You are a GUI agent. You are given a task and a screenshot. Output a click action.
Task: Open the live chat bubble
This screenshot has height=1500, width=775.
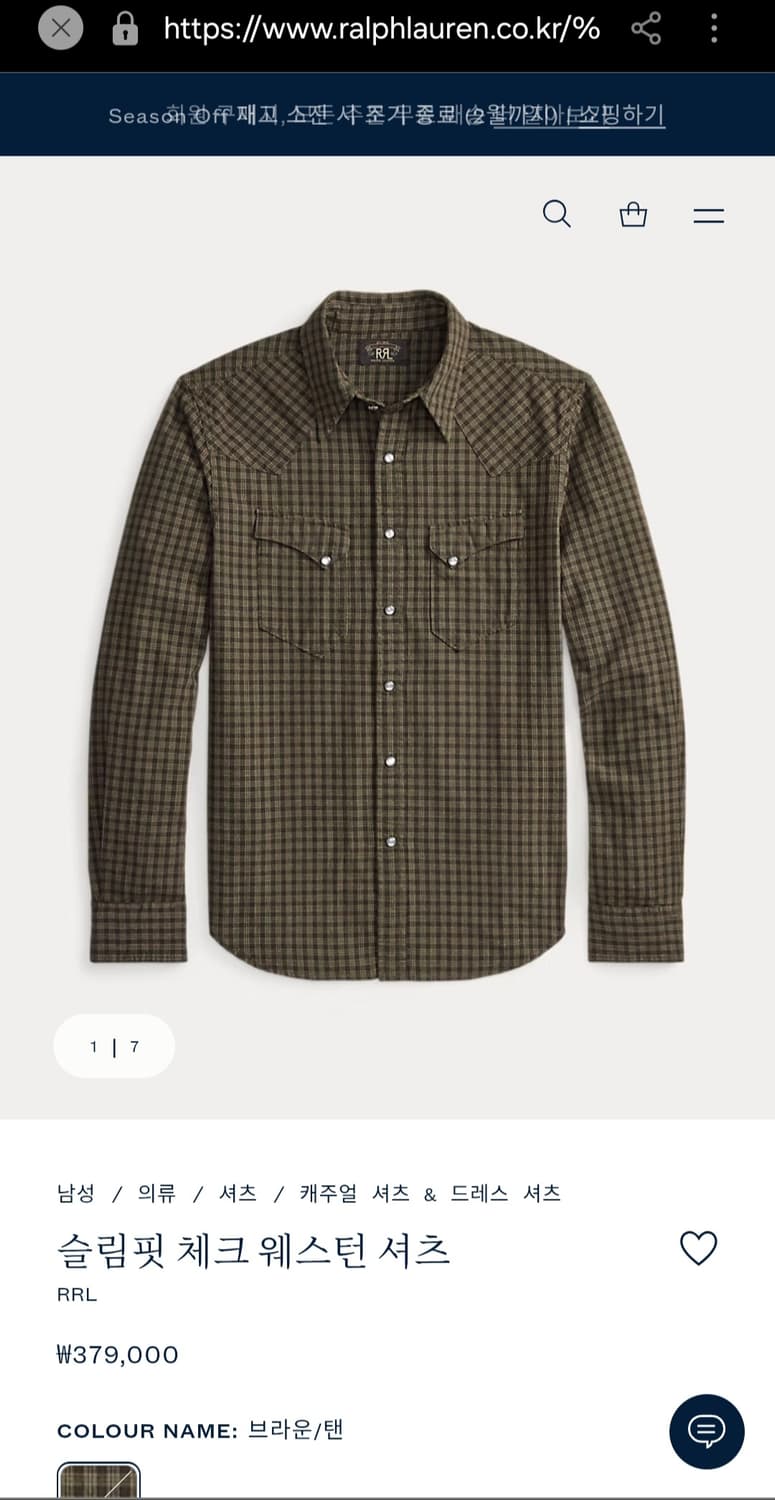tap(707, 1431)
